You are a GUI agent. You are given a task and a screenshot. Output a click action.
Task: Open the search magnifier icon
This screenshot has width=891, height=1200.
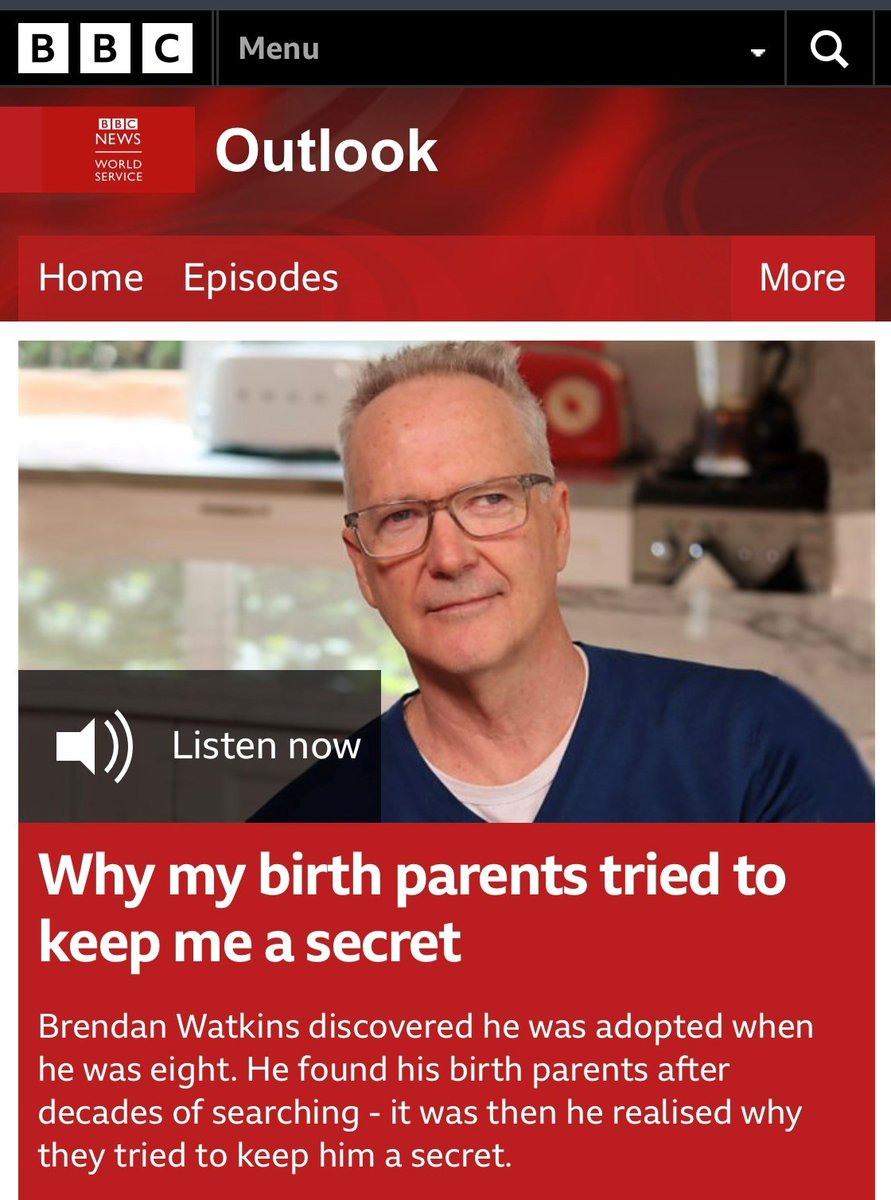click(x=829, y=49)
